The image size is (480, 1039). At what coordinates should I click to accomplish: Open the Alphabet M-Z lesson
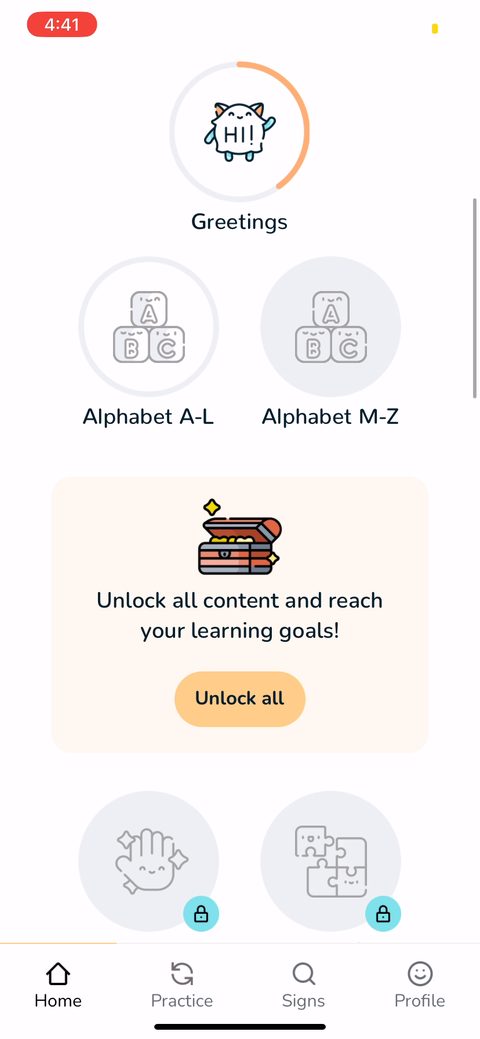330,327
